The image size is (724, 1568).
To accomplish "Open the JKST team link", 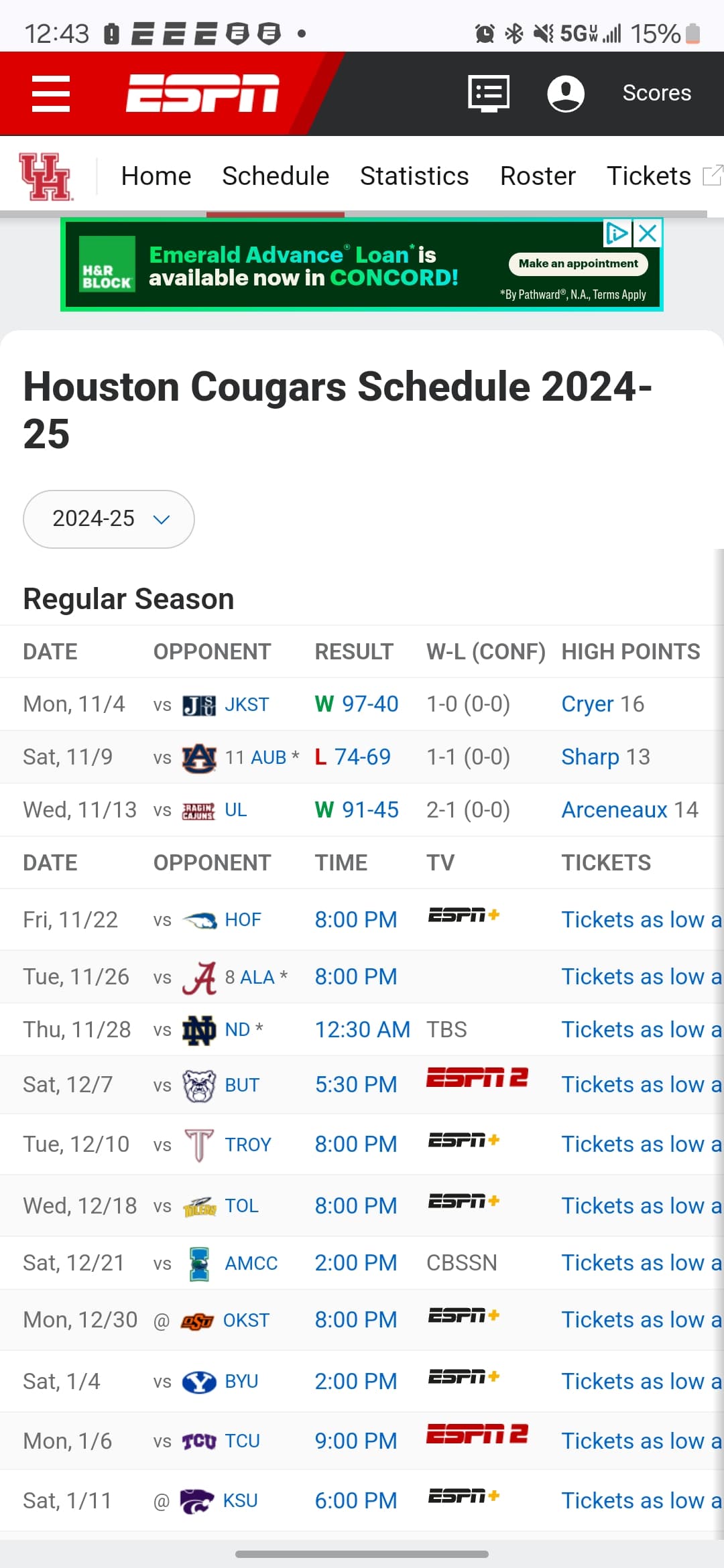I will coord(247,705).
